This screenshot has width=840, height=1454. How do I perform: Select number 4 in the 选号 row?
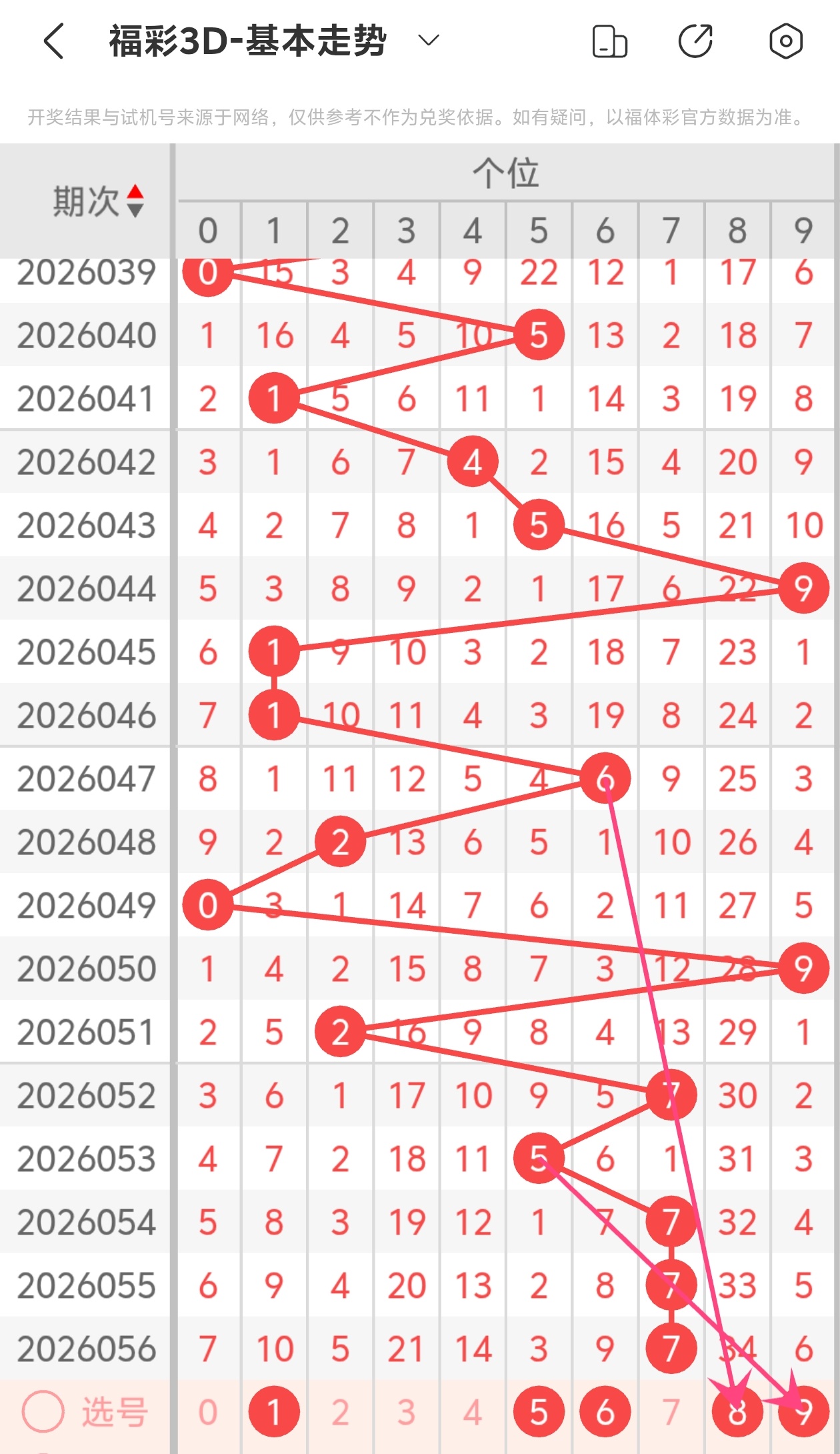click(473, 1412)
